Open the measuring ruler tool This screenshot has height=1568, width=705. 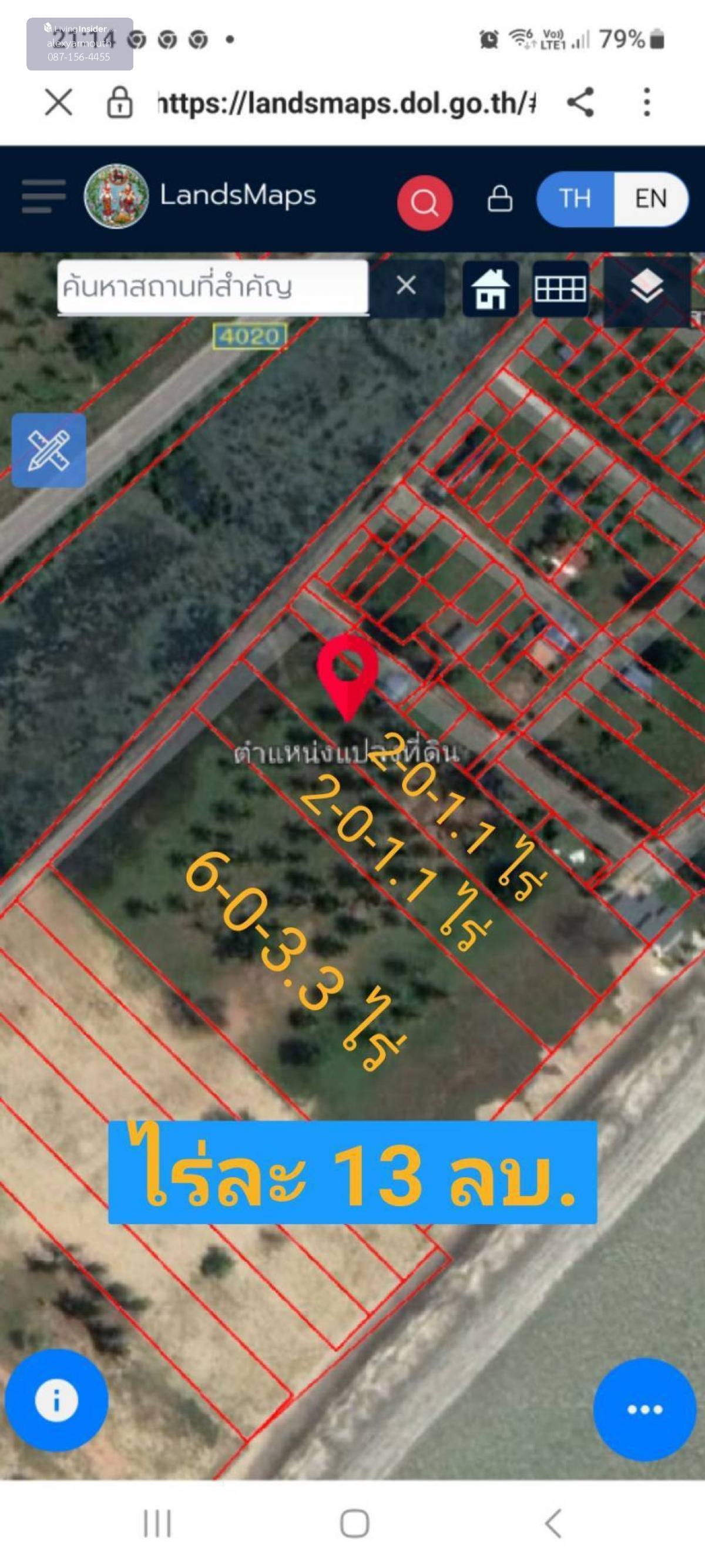pyautogui.click(x=49, y=451)
